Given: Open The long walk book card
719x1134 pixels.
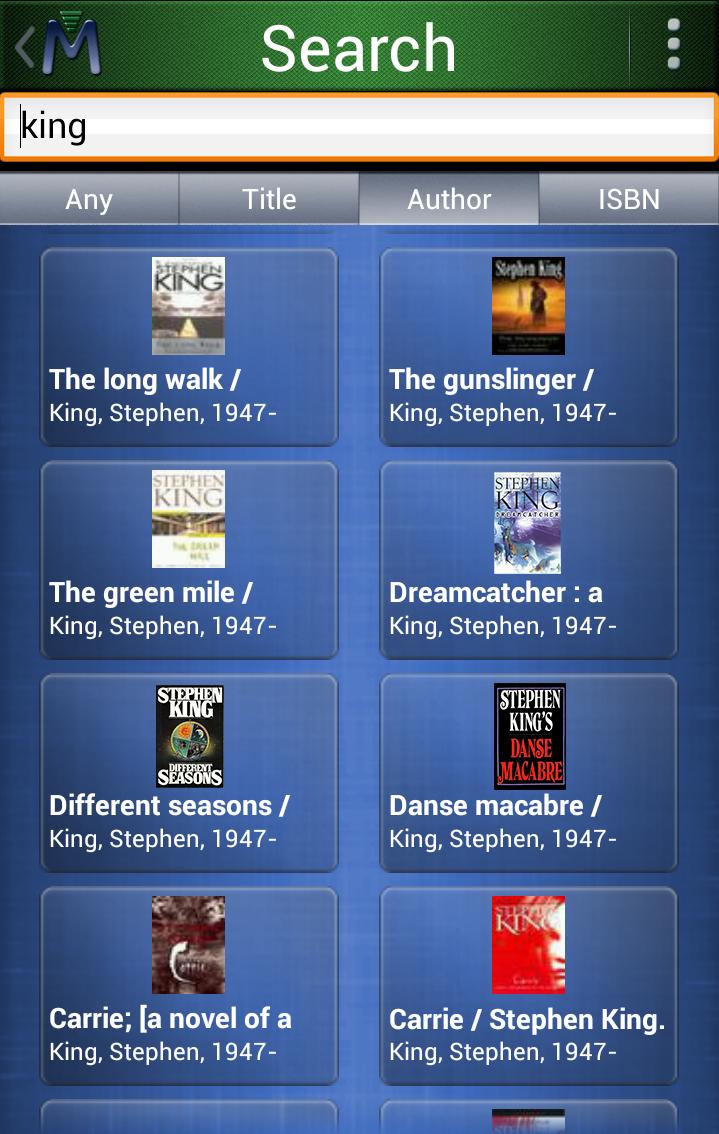Looking at the screenshot, I should (189, 346).
